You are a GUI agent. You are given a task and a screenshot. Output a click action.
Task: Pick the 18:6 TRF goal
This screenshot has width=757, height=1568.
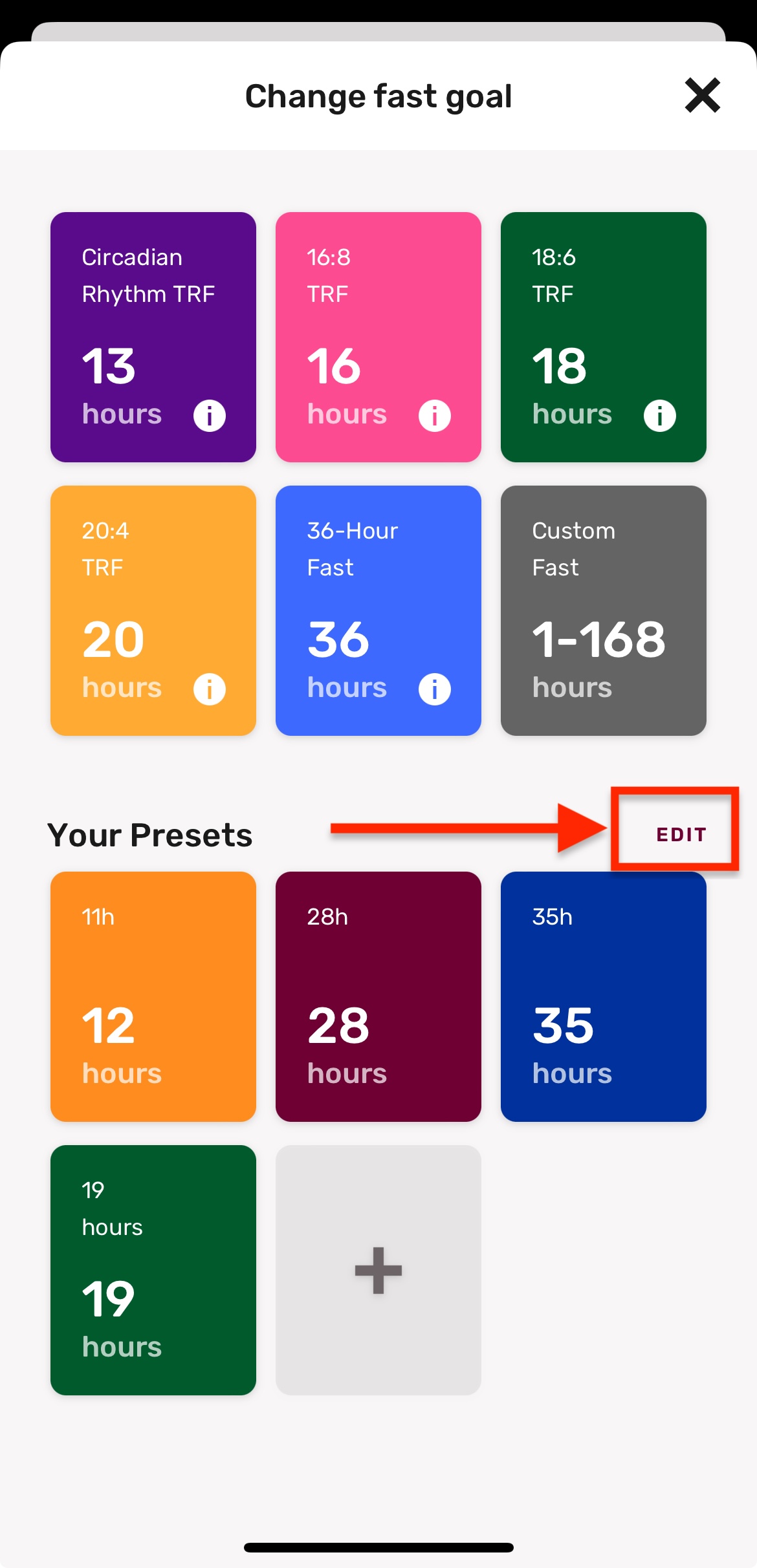pyautogui.click(x=604, y=337)
